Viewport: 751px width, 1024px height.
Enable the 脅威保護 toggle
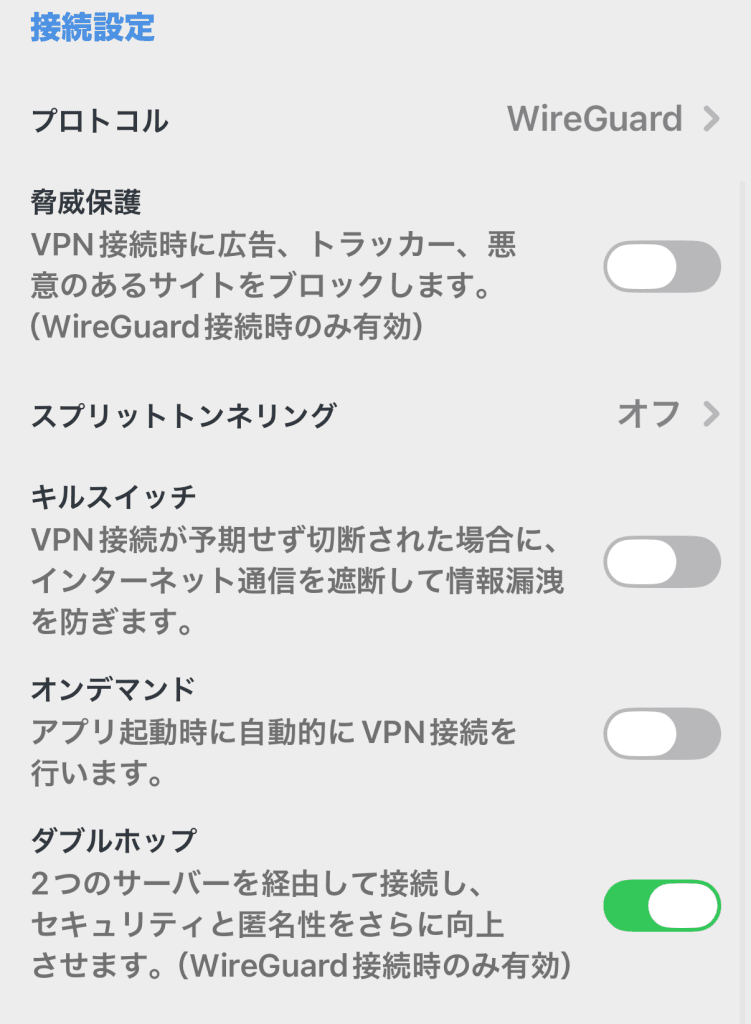coord(662,266)
